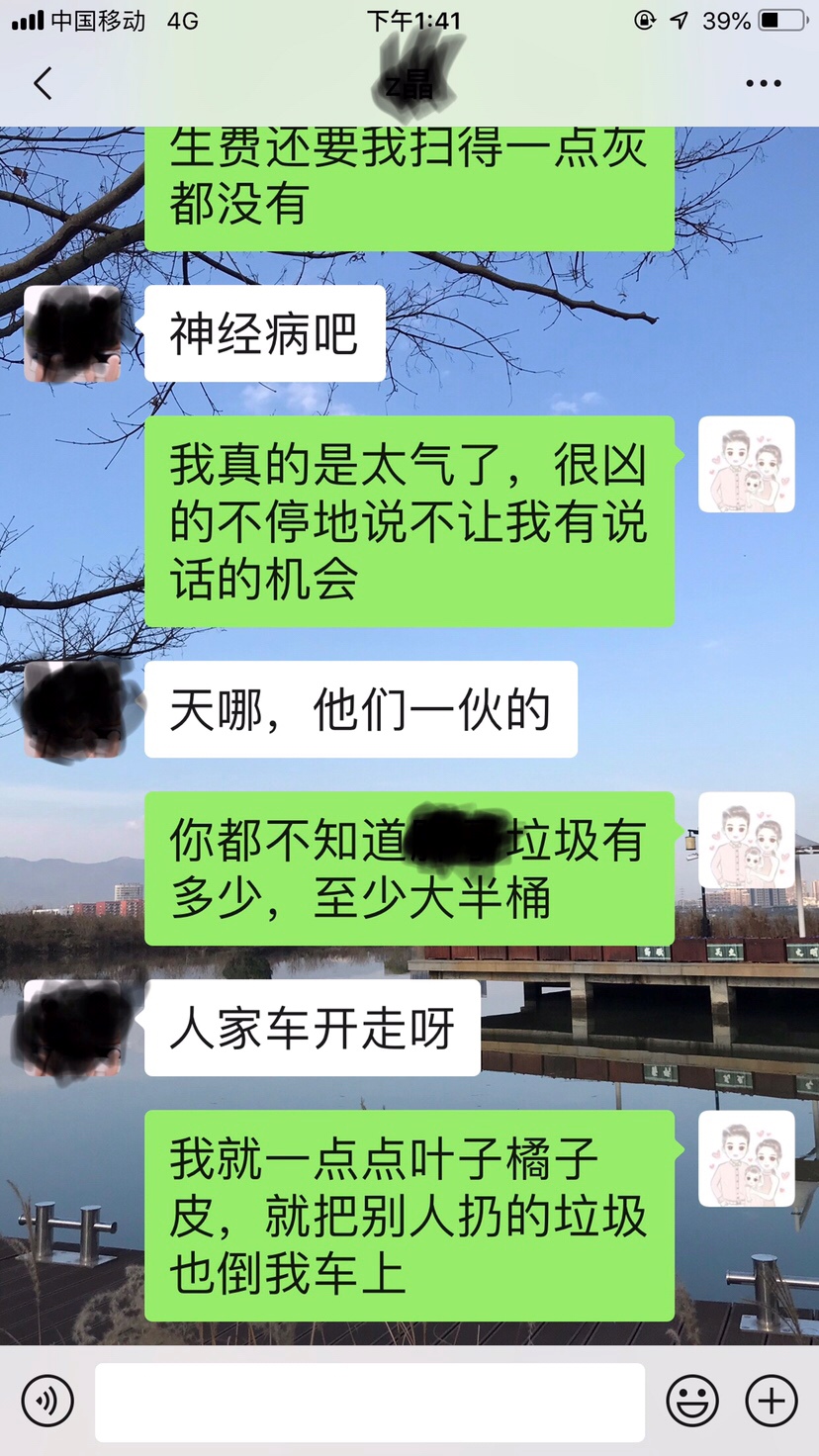819x1456 pixels.
Task: Open my avatar beside 我真的是太气了 message
Action: click(x=747, y=464)
